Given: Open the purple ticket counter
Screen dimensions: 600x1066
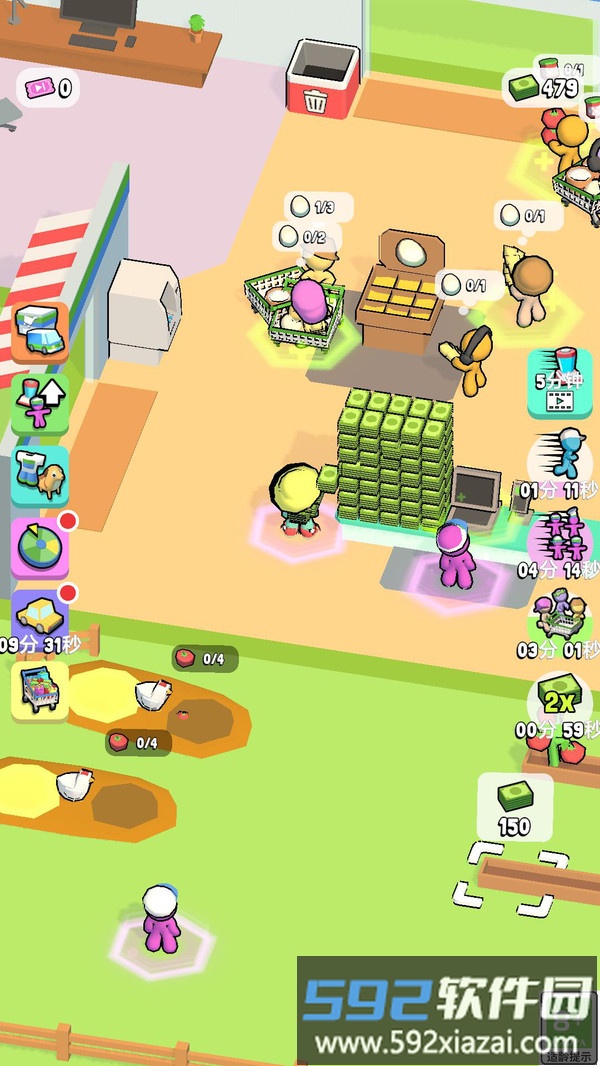Looking at the screenshot, I should coord(47,88).
